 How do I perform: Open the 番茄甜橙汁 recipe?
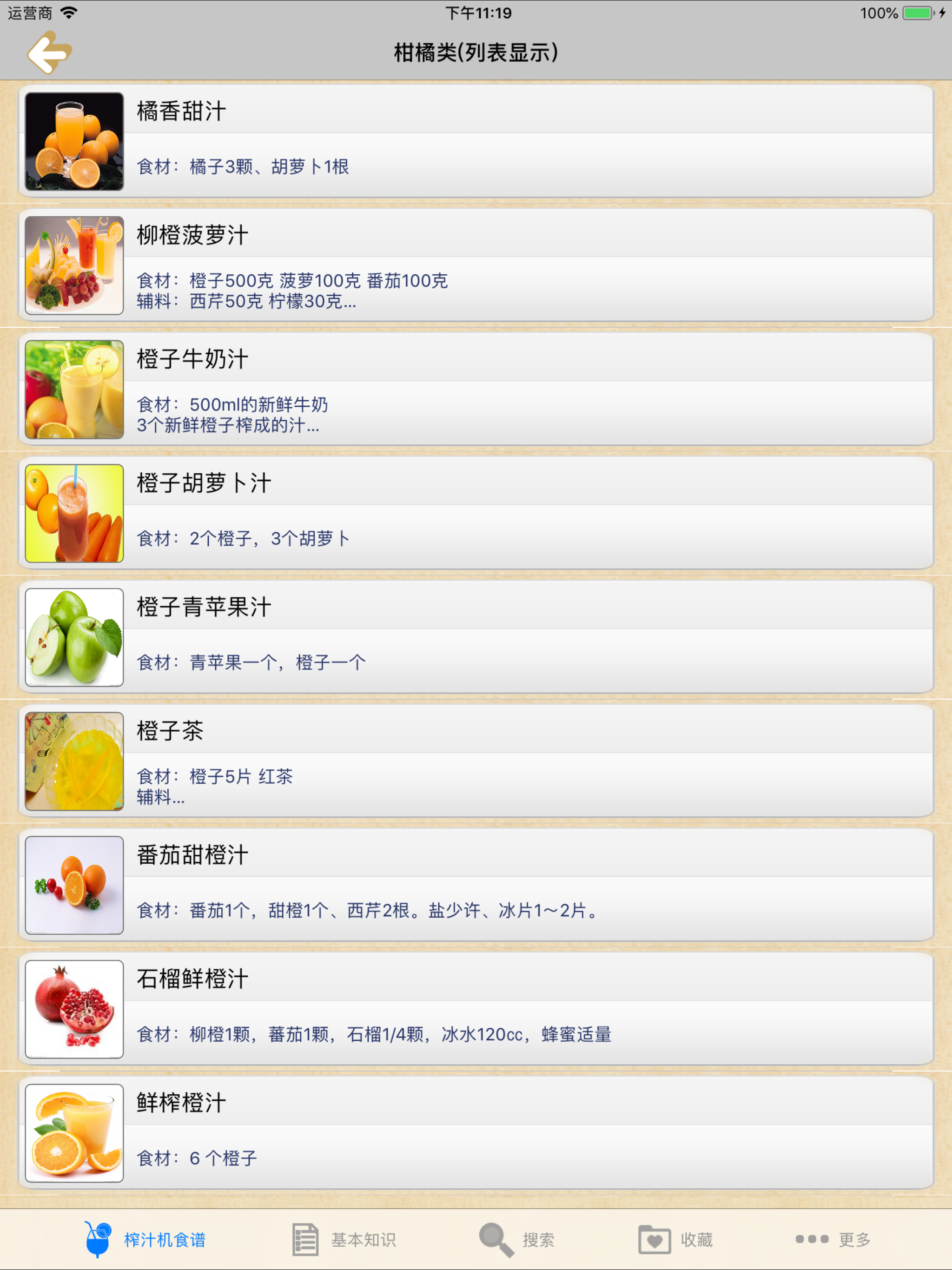[x=476, y=885]
